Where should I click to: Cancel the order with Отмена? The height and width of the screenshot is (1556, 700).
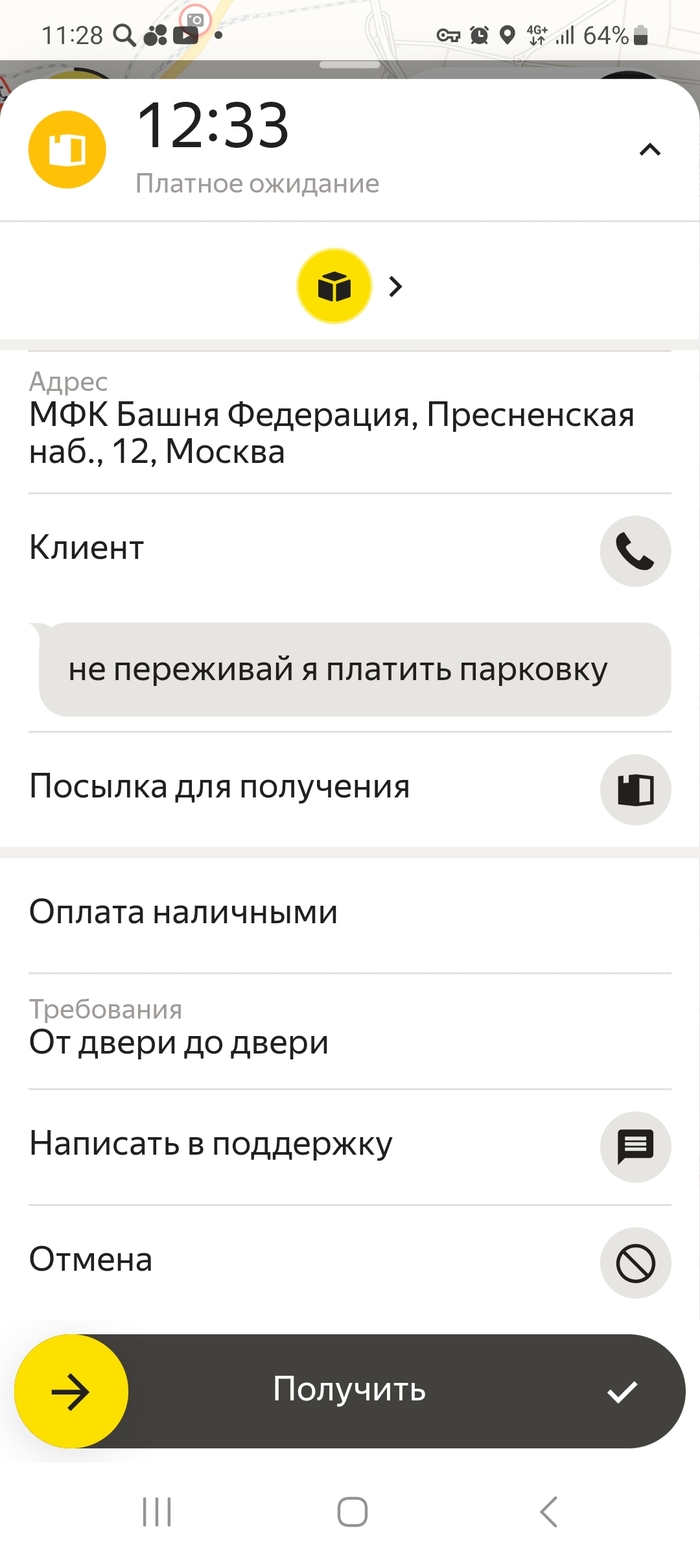pyautogui.click(x=635, y=1262)
